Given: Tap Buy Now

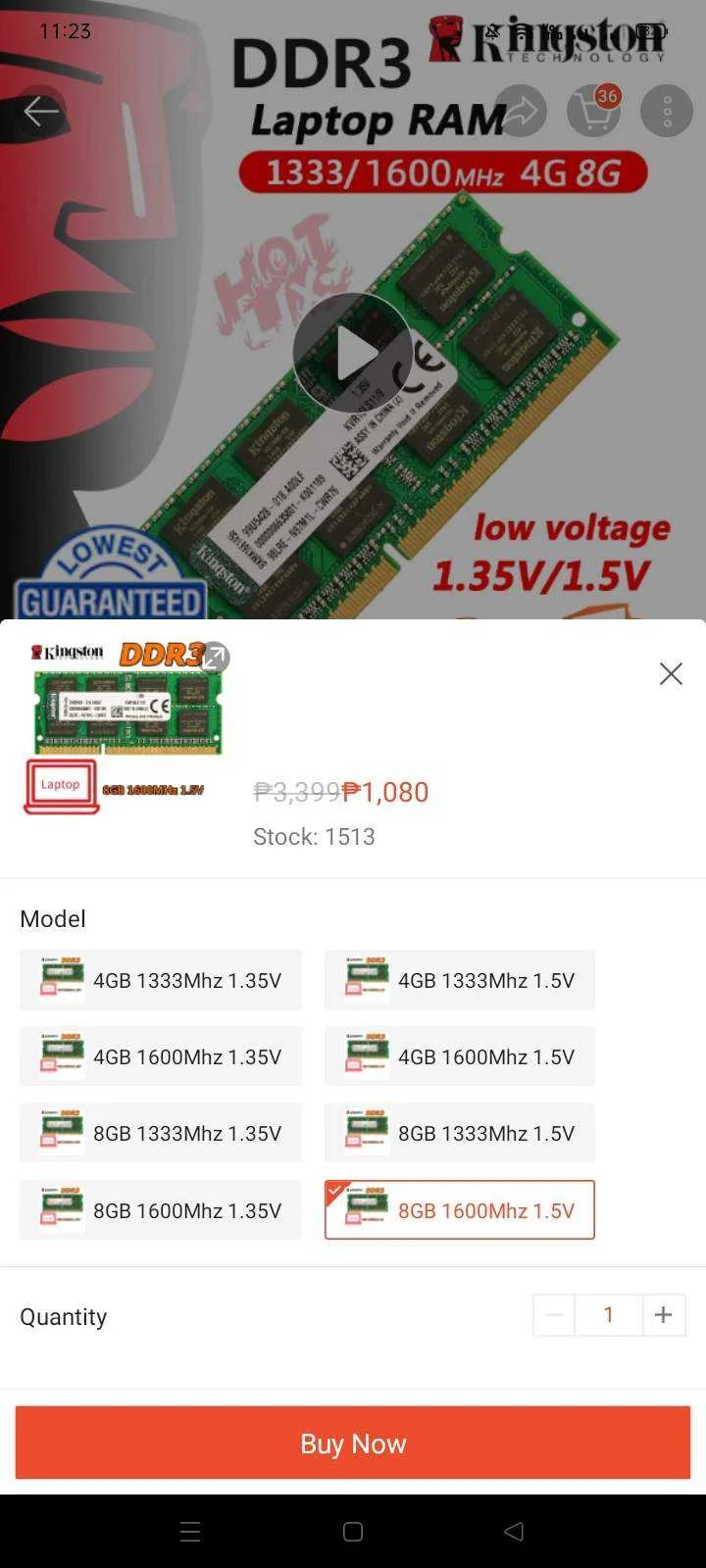Looking at the screenshot, I should click(x=353, y=1443).
